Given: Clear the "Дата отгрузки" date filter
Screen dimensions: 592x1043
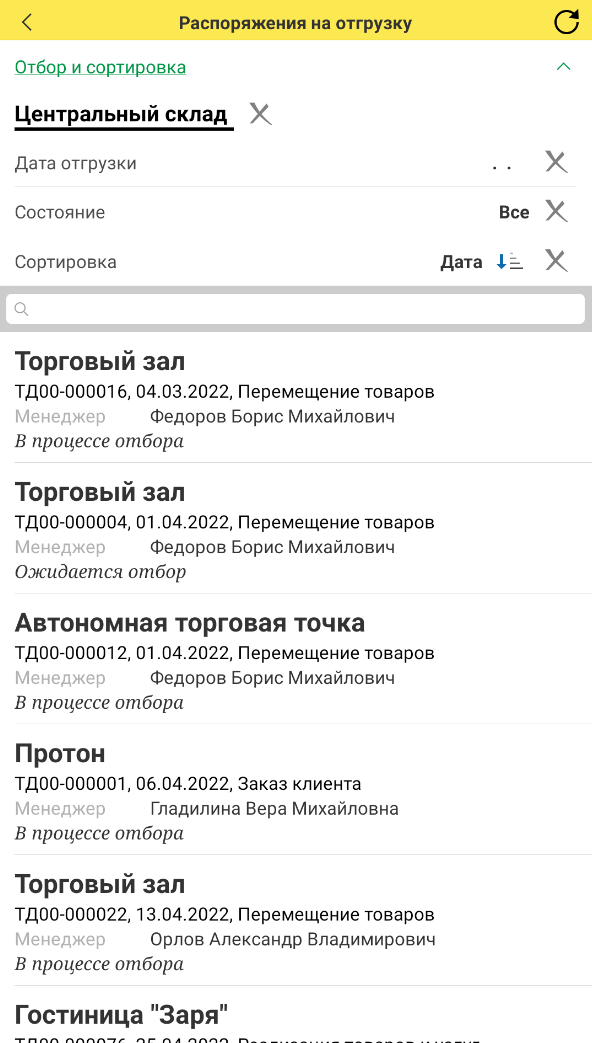Looking at the screenshot, I should pos(556,162).
